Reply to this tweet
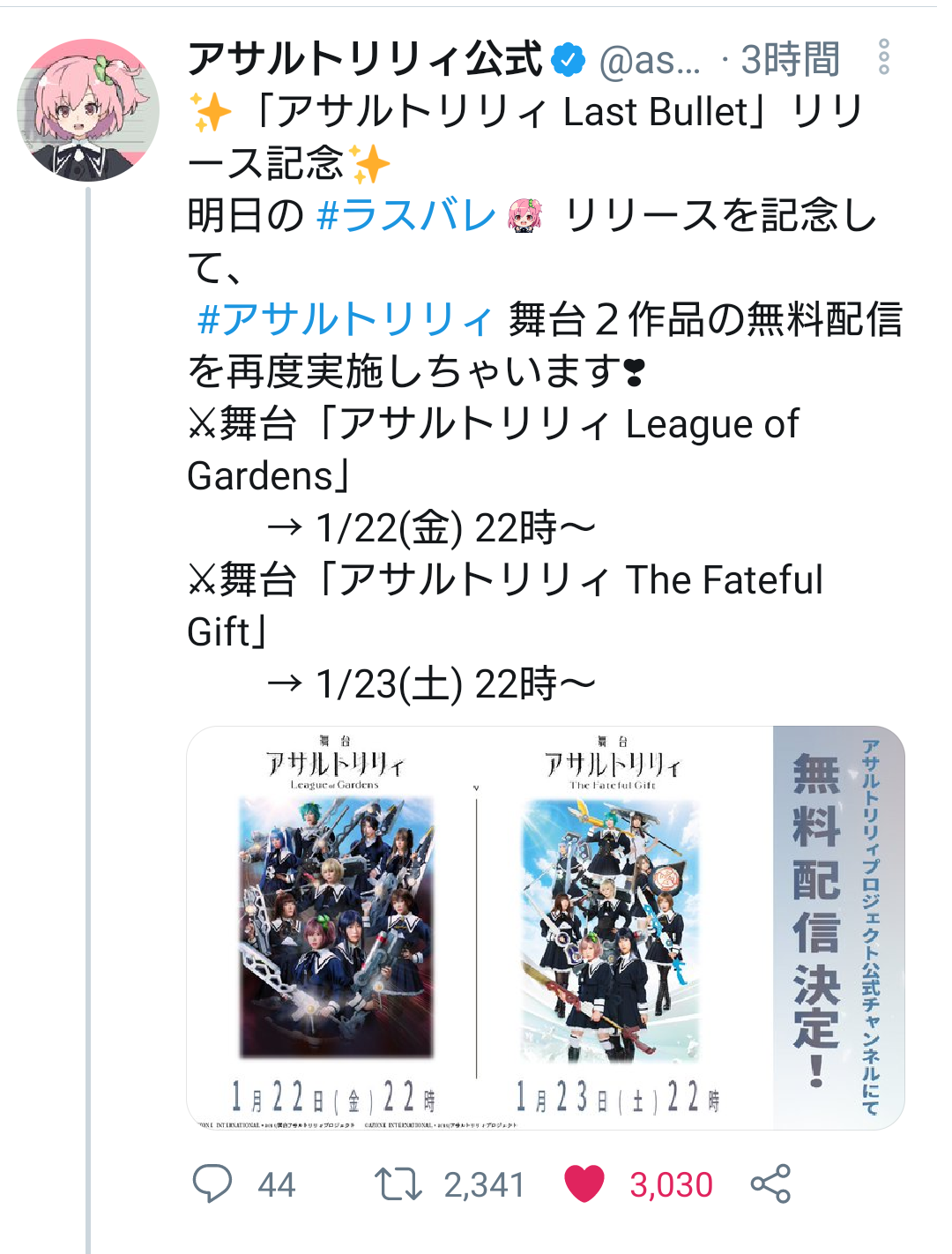The width and height of the screenshot is (952, 1254). point(212,1183)
